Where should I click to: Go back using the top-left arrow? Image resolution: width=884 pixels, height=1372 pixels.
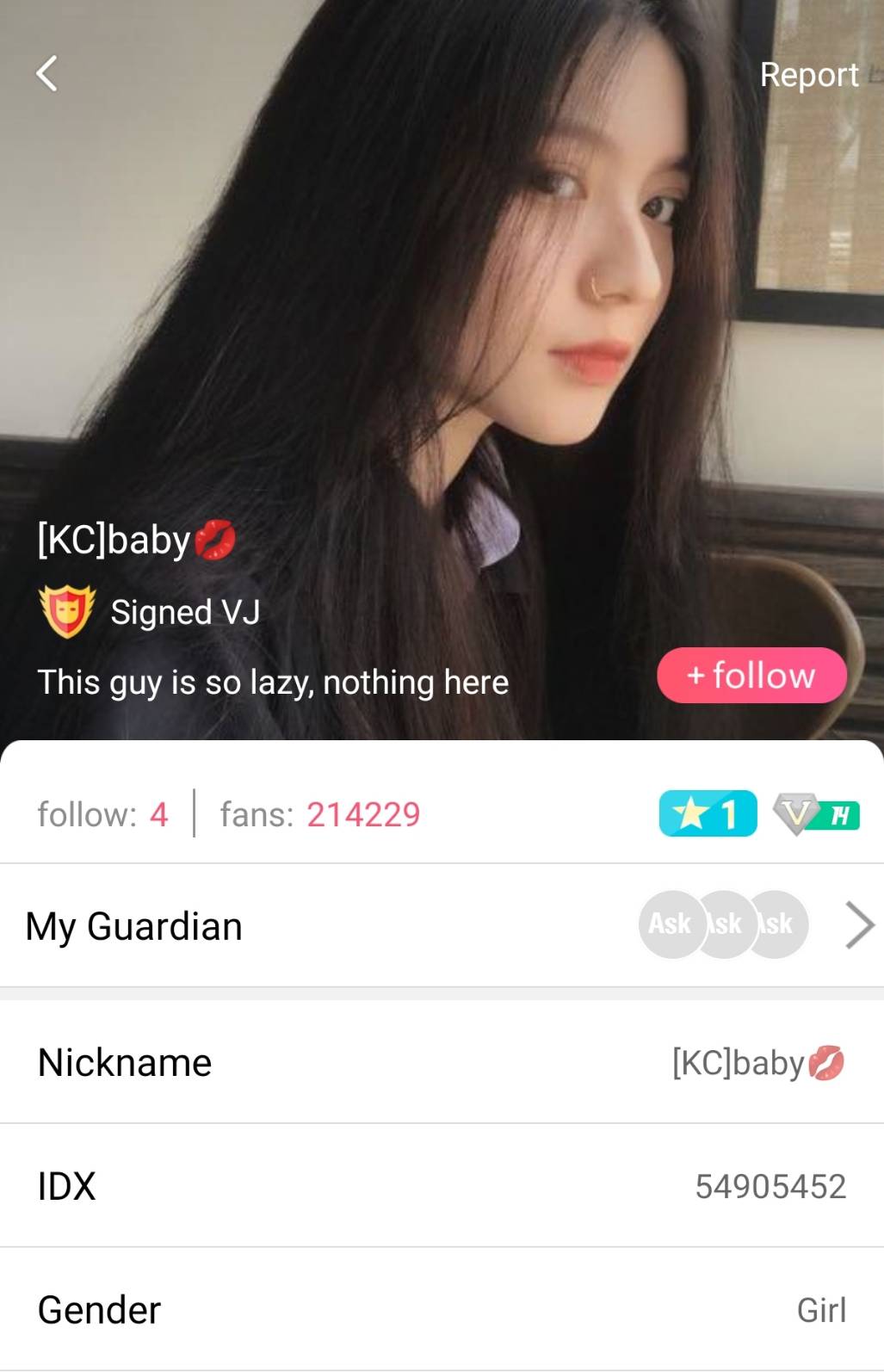click(47, 74)
